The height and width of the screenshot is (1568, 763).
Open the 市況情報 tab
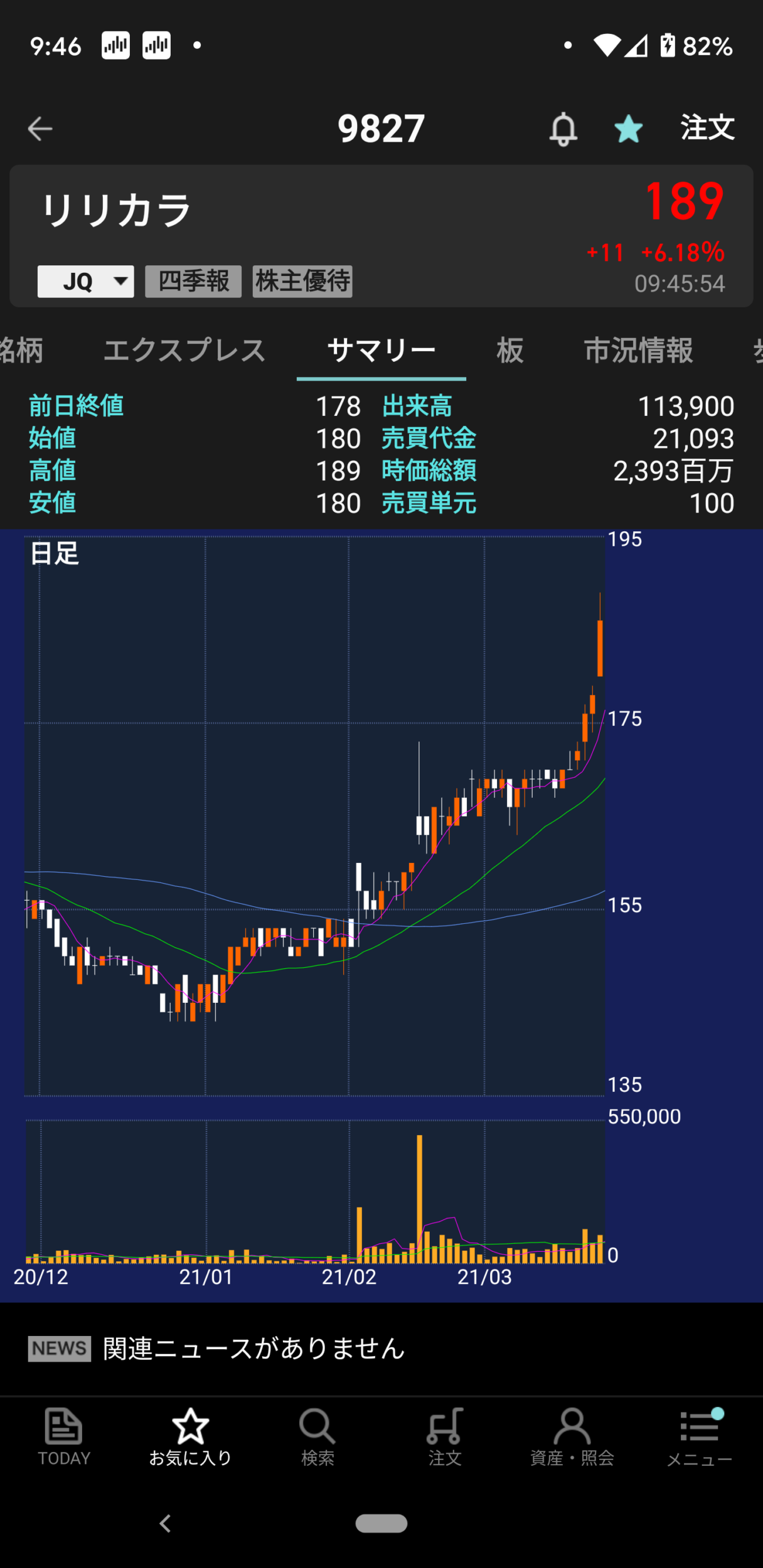click(639, 350)
